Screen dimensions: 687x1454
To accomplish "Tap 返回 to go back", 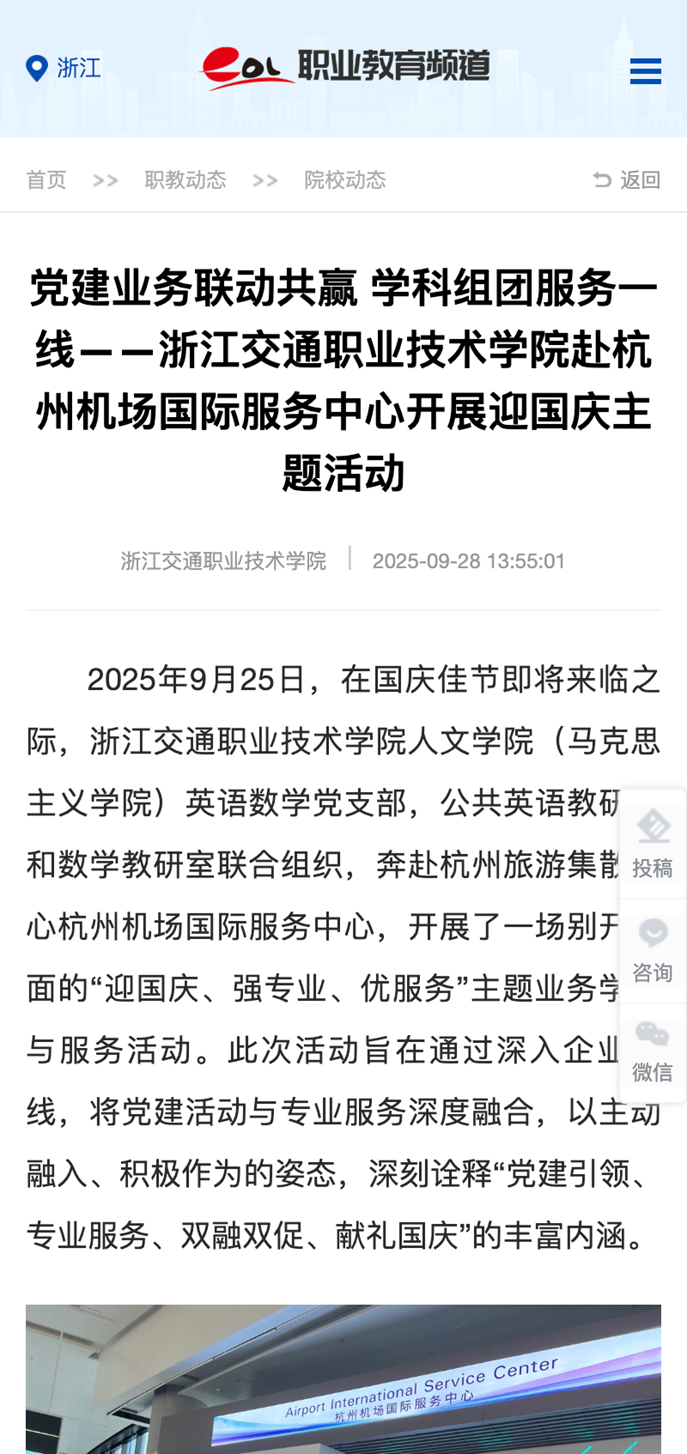I will coord(627,180).
